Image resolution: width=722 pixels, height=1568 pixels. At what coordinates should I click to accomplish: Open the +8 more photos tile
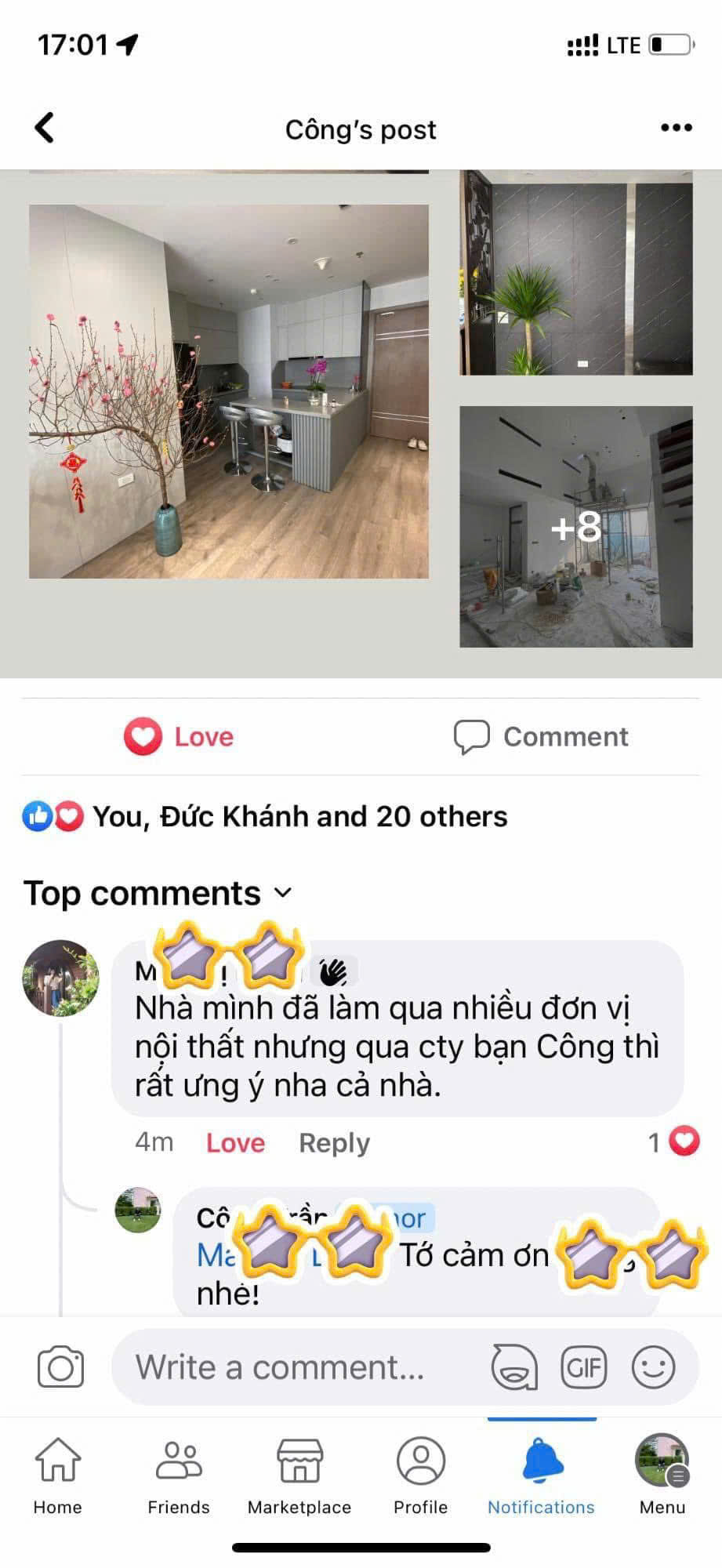576,527
